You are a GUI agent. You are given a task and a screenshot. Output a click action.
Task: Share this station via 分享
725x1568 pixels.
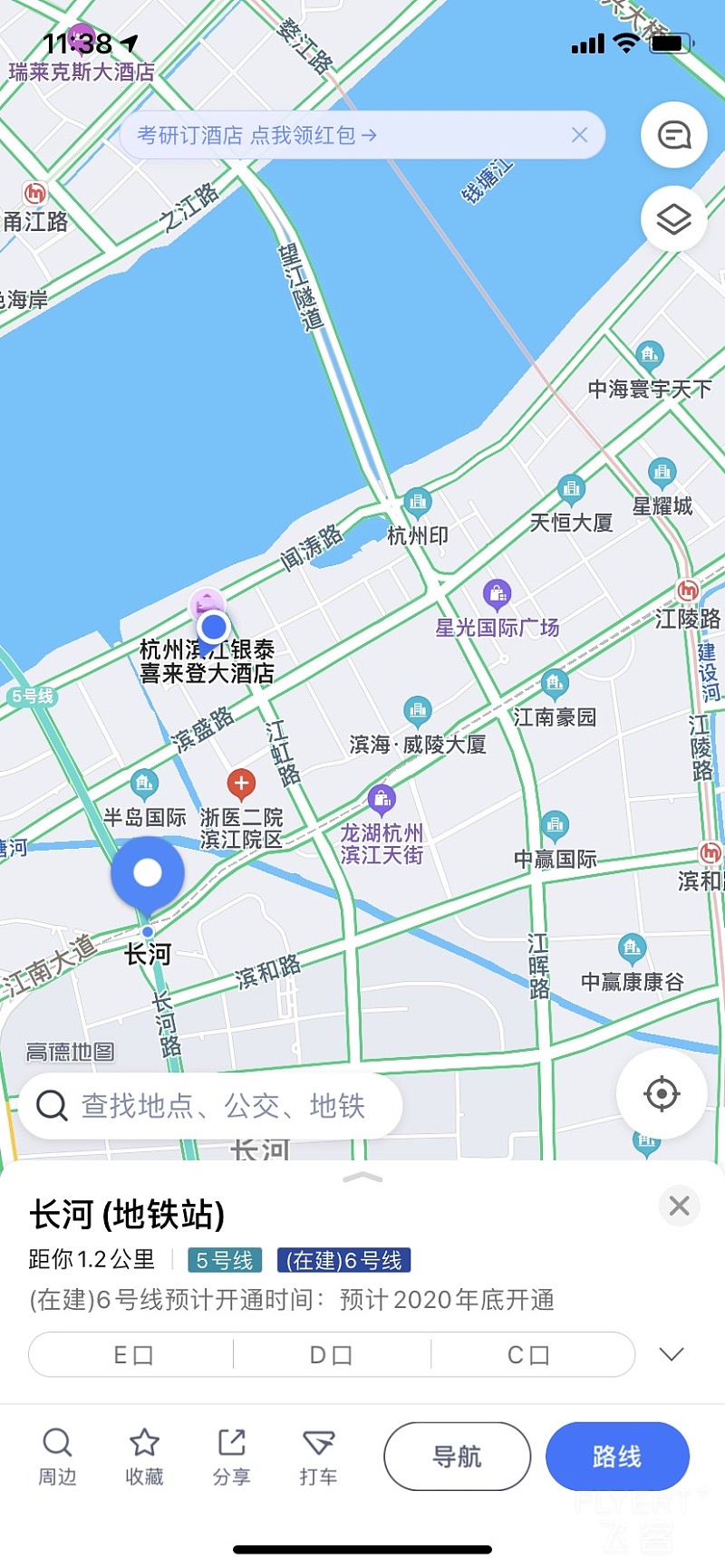tap(231, 1457)
